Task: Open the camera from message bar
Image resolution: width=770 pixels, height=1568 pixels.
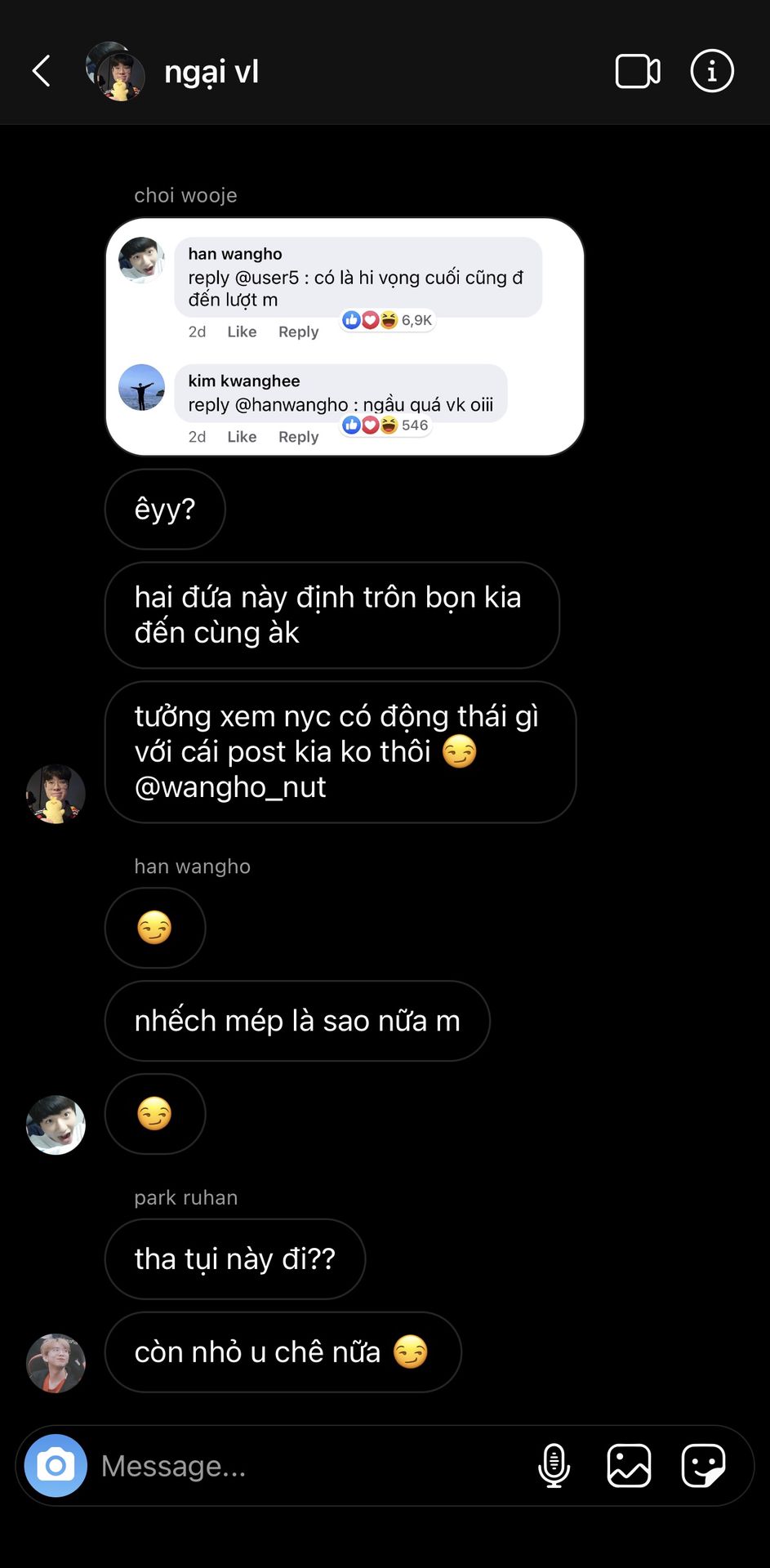Action: [56, 1465]
